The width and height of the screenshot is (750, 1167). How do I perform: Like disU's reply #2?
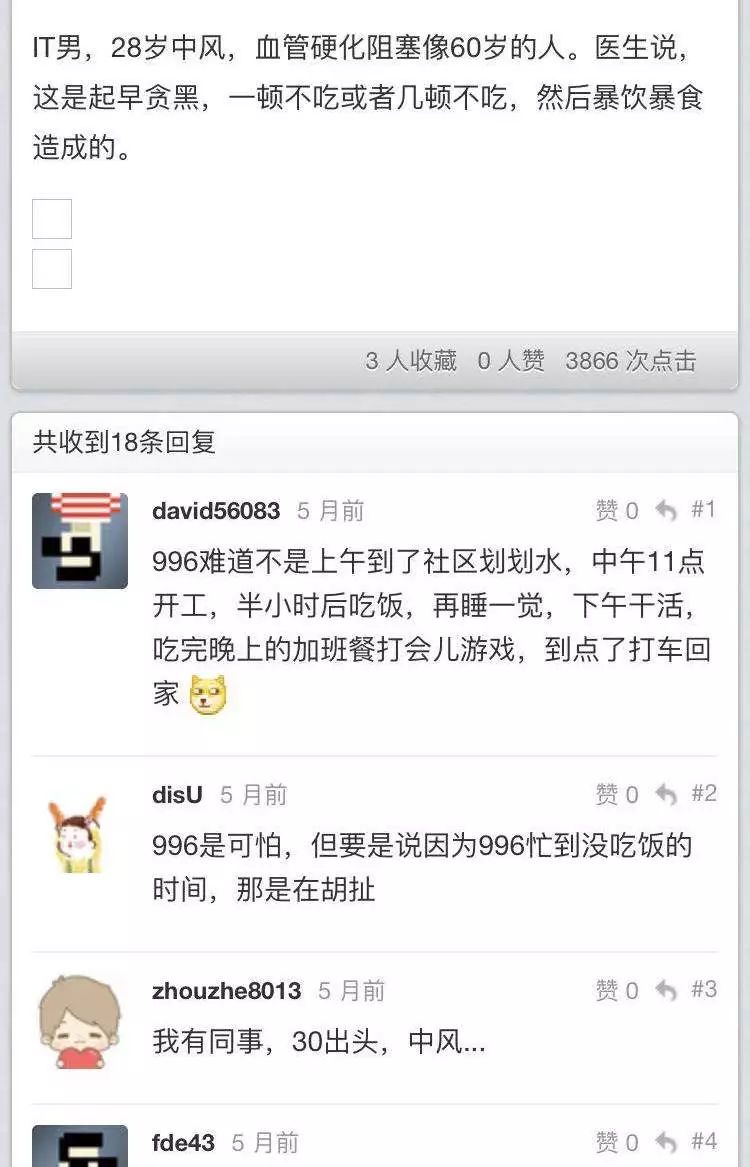click(616, 795)
